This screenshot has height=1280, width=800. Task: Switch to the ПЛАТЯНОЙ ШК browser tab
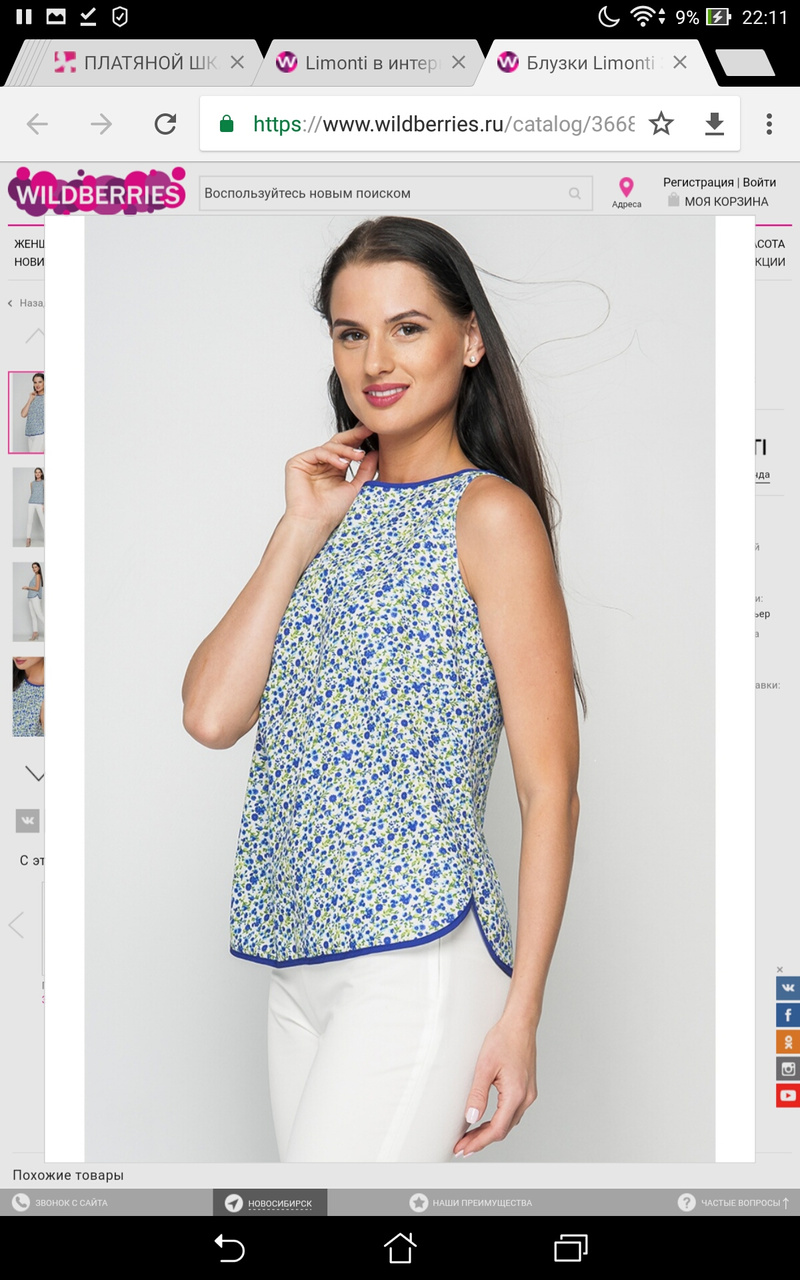(x=140, y=63)
